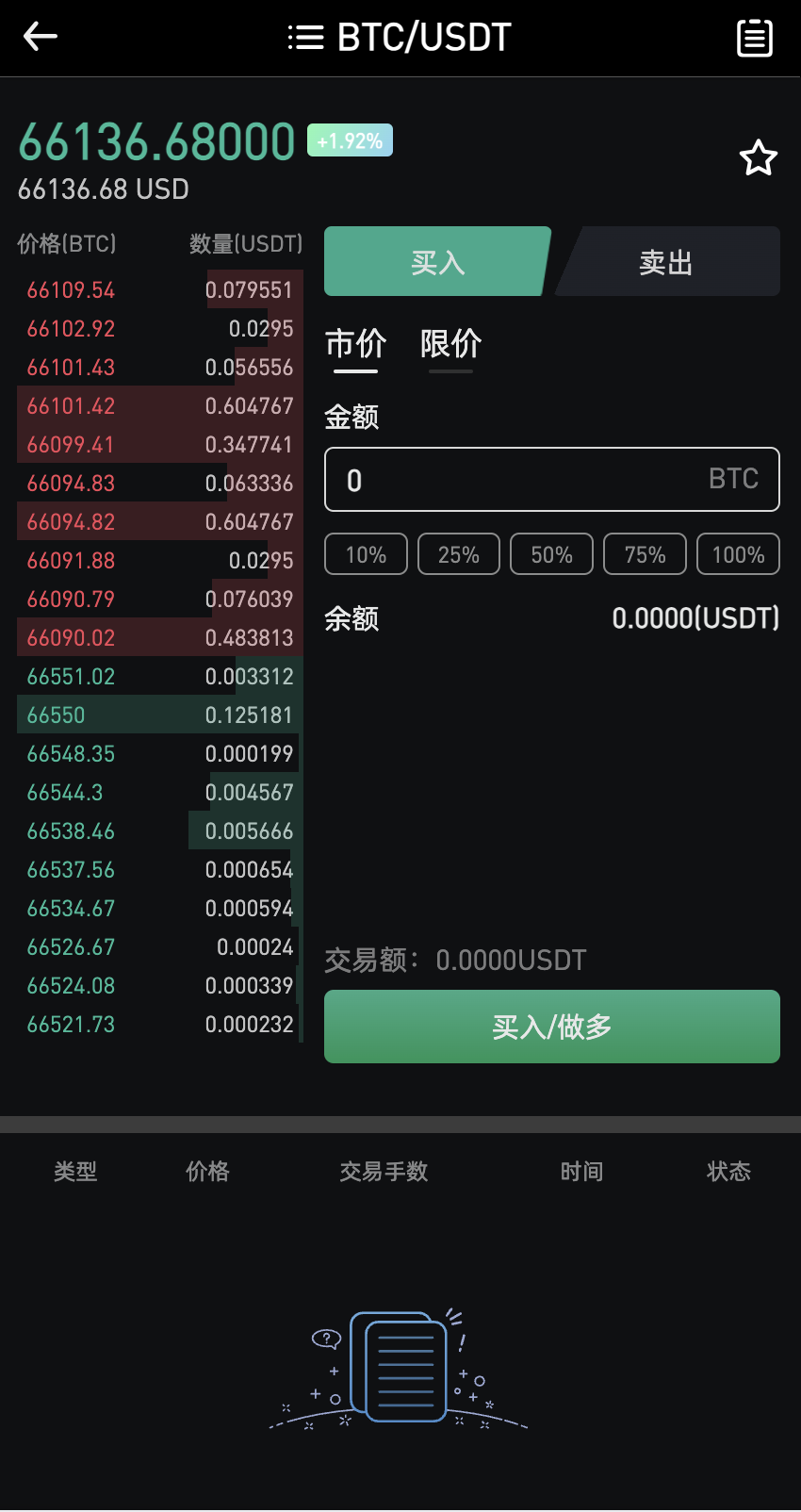Click the +1.92% change badge
Image resolution: width=801 pixels, height=1512 pixels.
coord(350,139)
